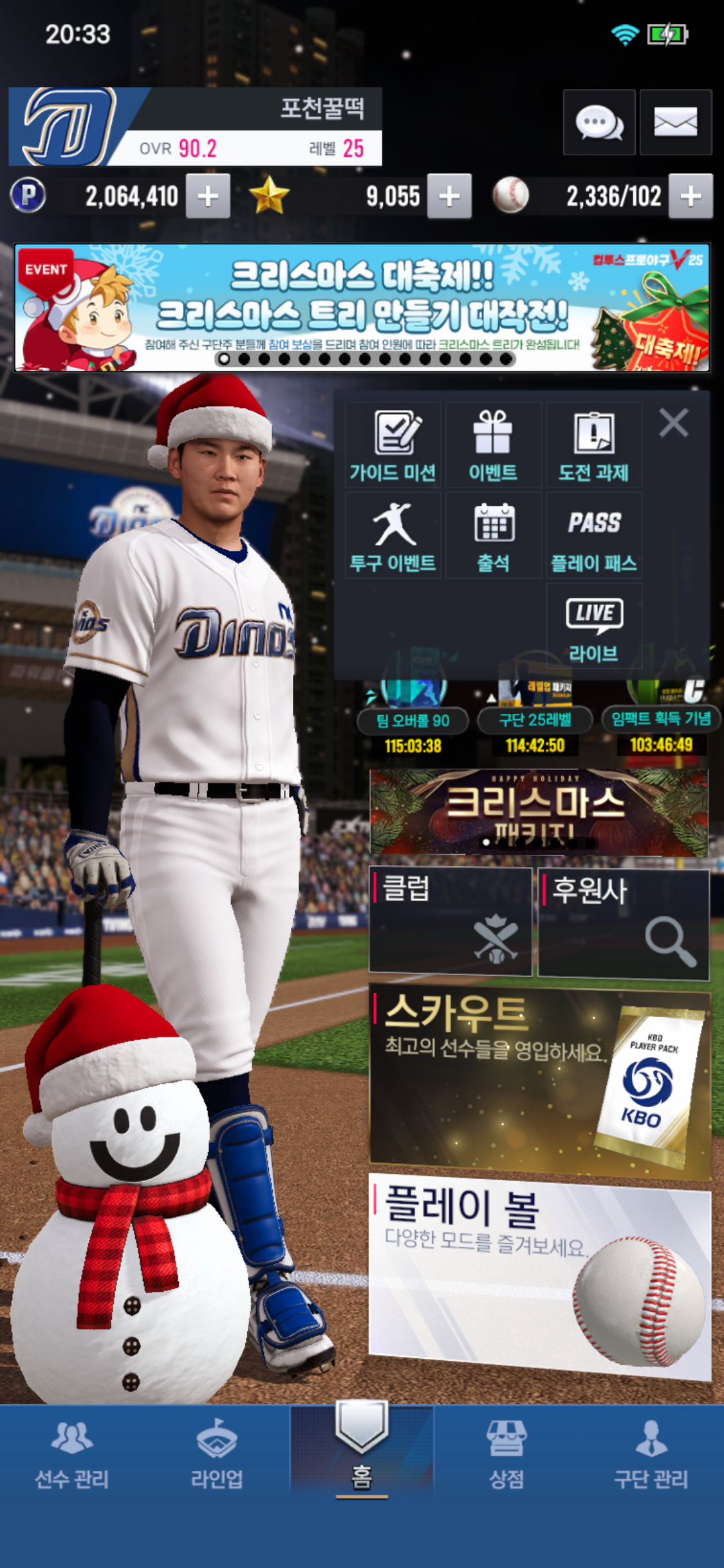Open 이벤트 gift menu
The image size is (724, 1568).
[x=493, y=445]
